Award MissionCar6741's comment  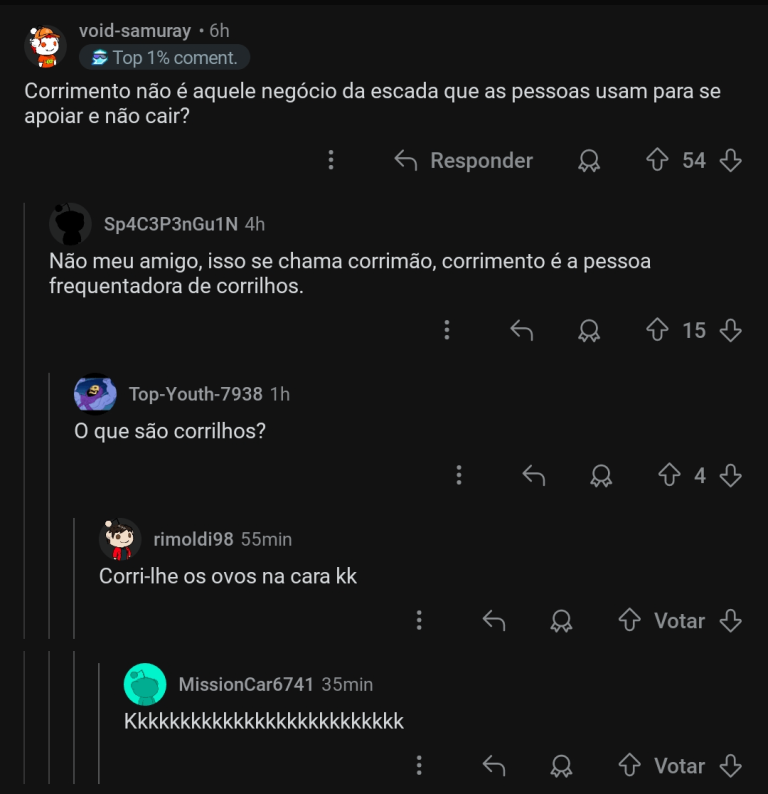coord(561,766)
